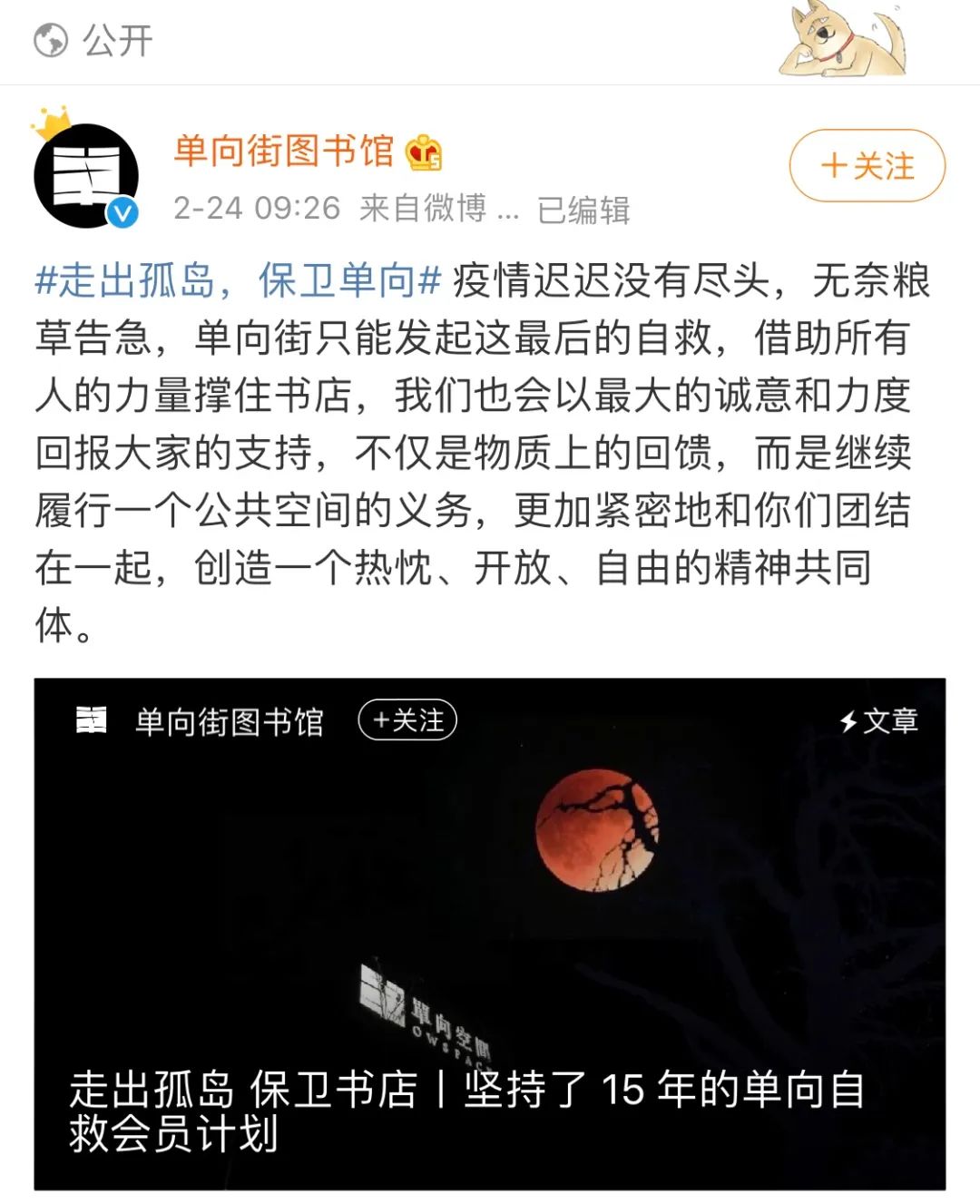The height and width of the screenshot is (1204, 980).
Task: Open the article card 走出孤岛 保卫书店
Action: coord(489,935)
